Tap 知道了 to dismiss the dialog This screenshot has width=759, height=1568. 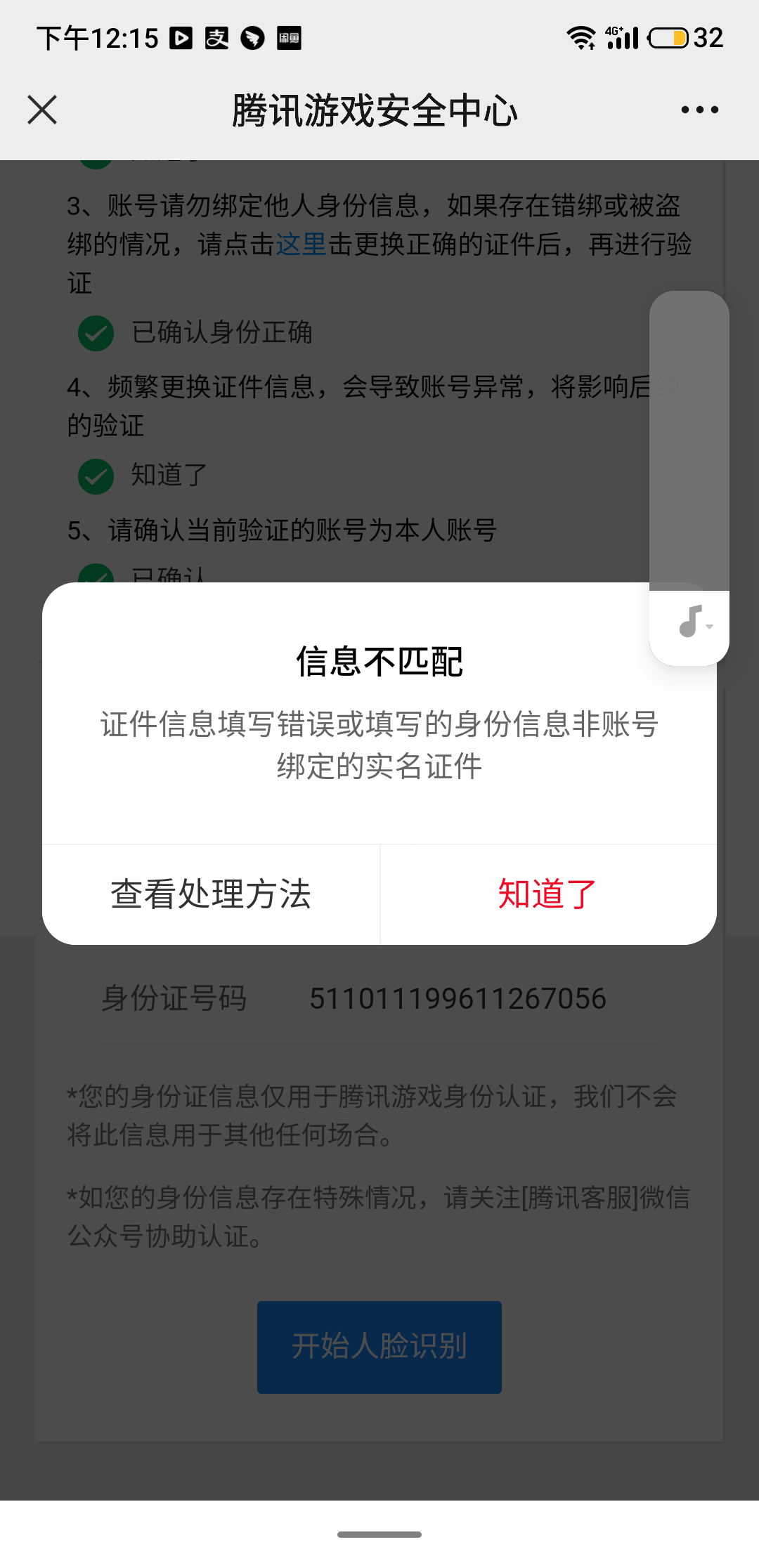tap(546, 893)
